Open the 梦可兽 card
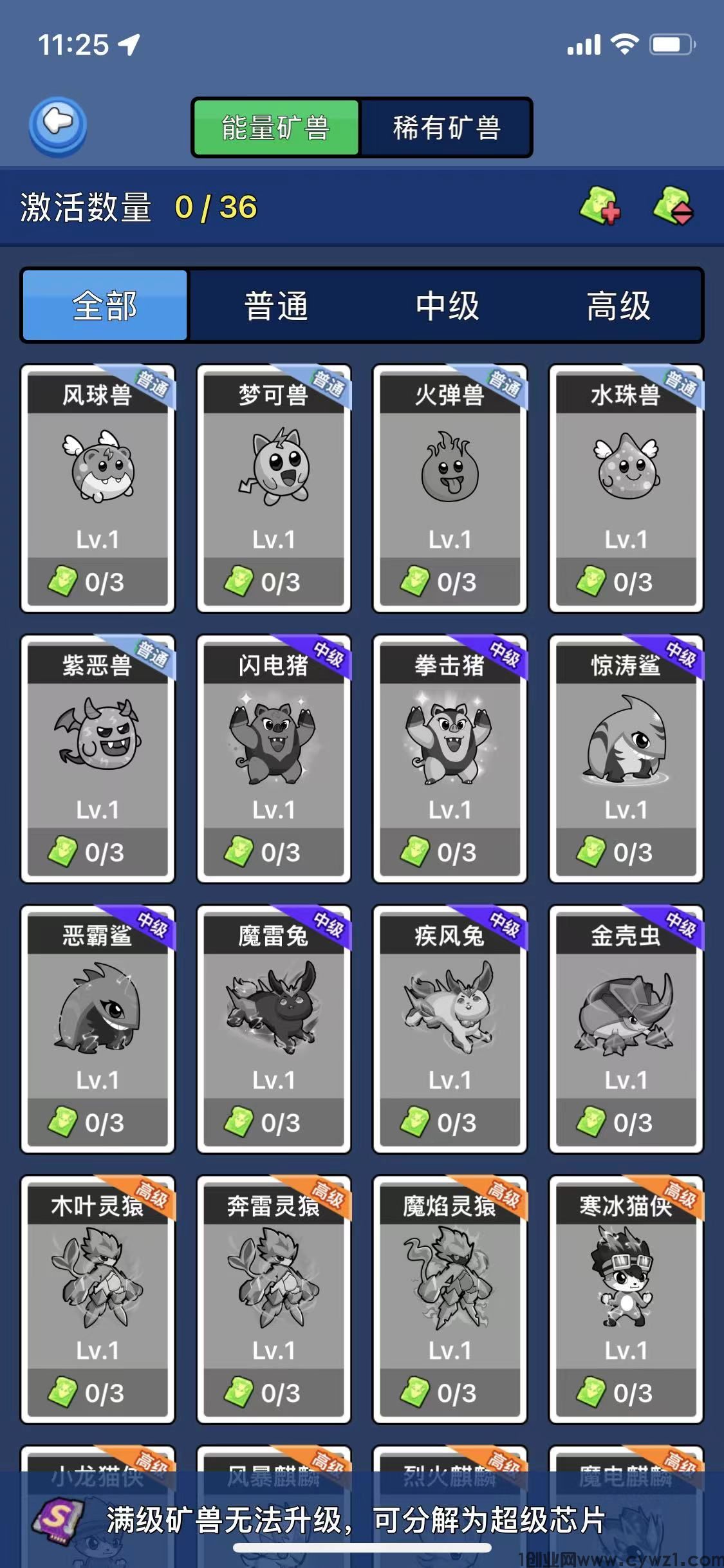Viewport: 724px width, 1568px height. [x=274, y=488]
